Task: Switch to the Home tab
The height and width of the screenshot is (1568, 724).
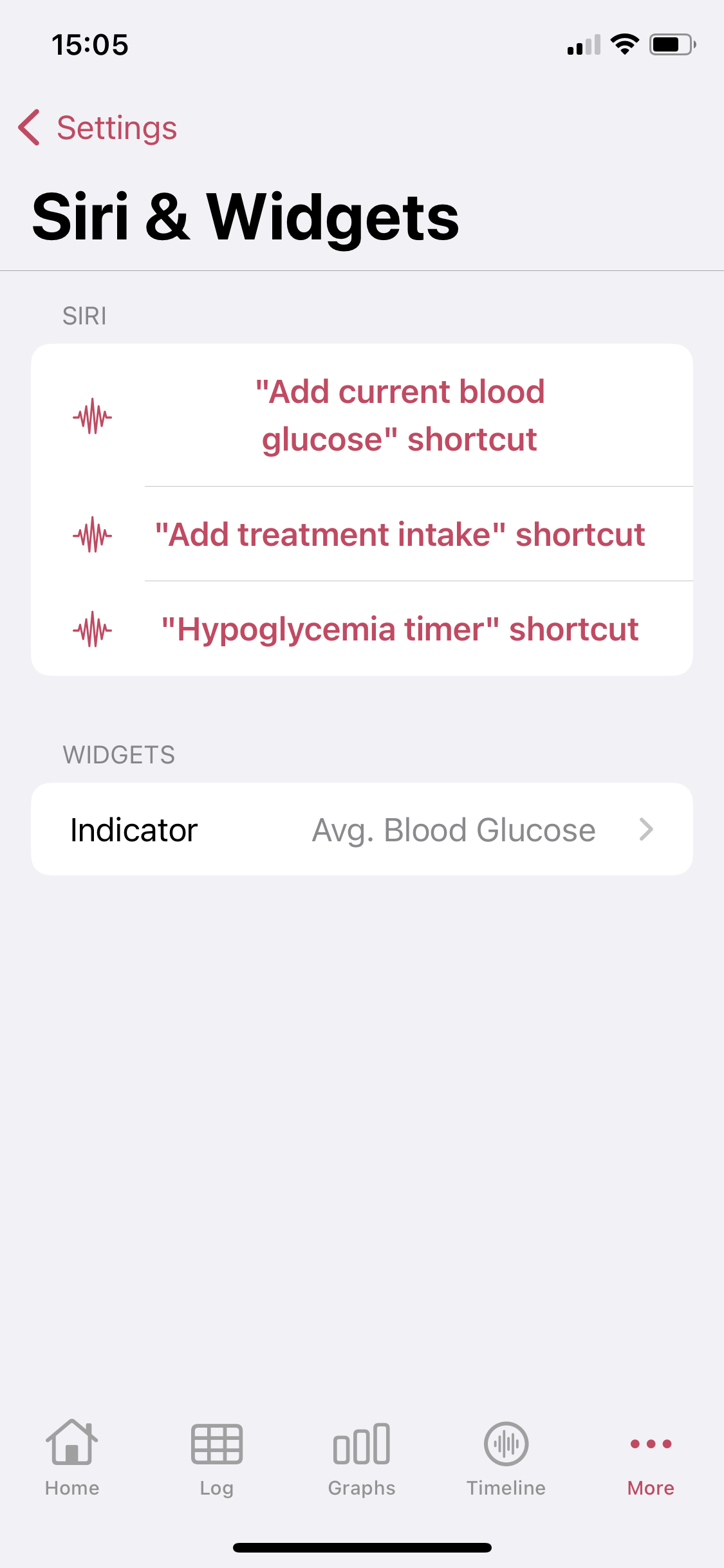Action: click(x=72, y=1457)
